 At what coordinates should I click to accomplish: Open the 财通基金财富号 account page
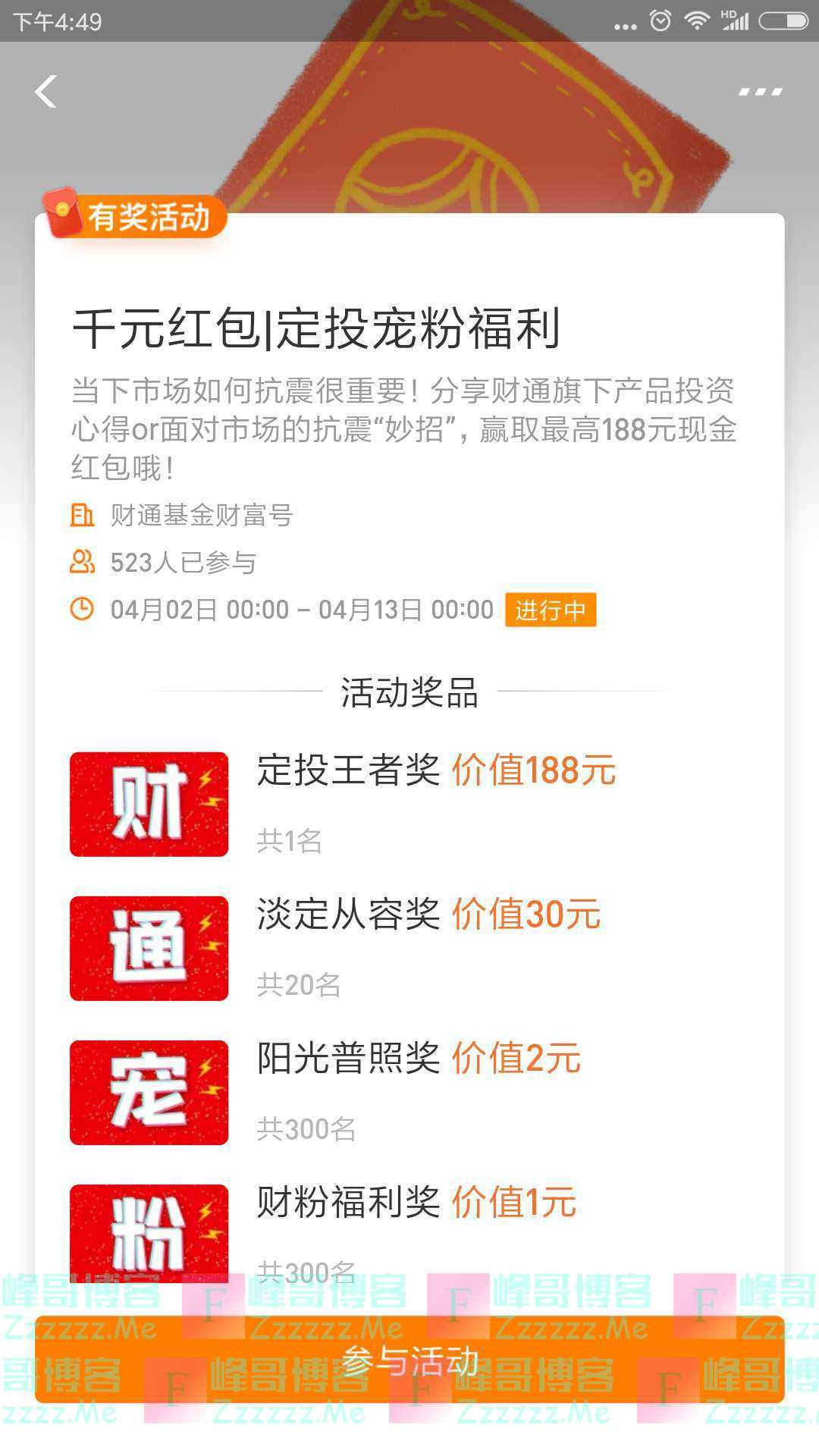tap(201, 516)
